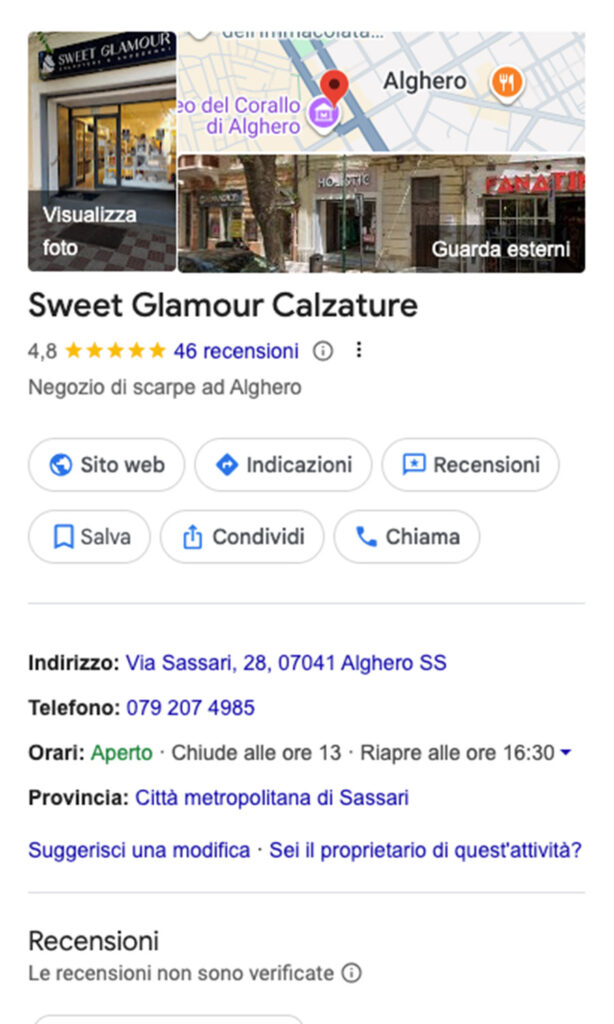The height and width of the screenshot is (1024, 614).
Task: Select Suggerisci una modifica
Action: (x=139, y=851)
